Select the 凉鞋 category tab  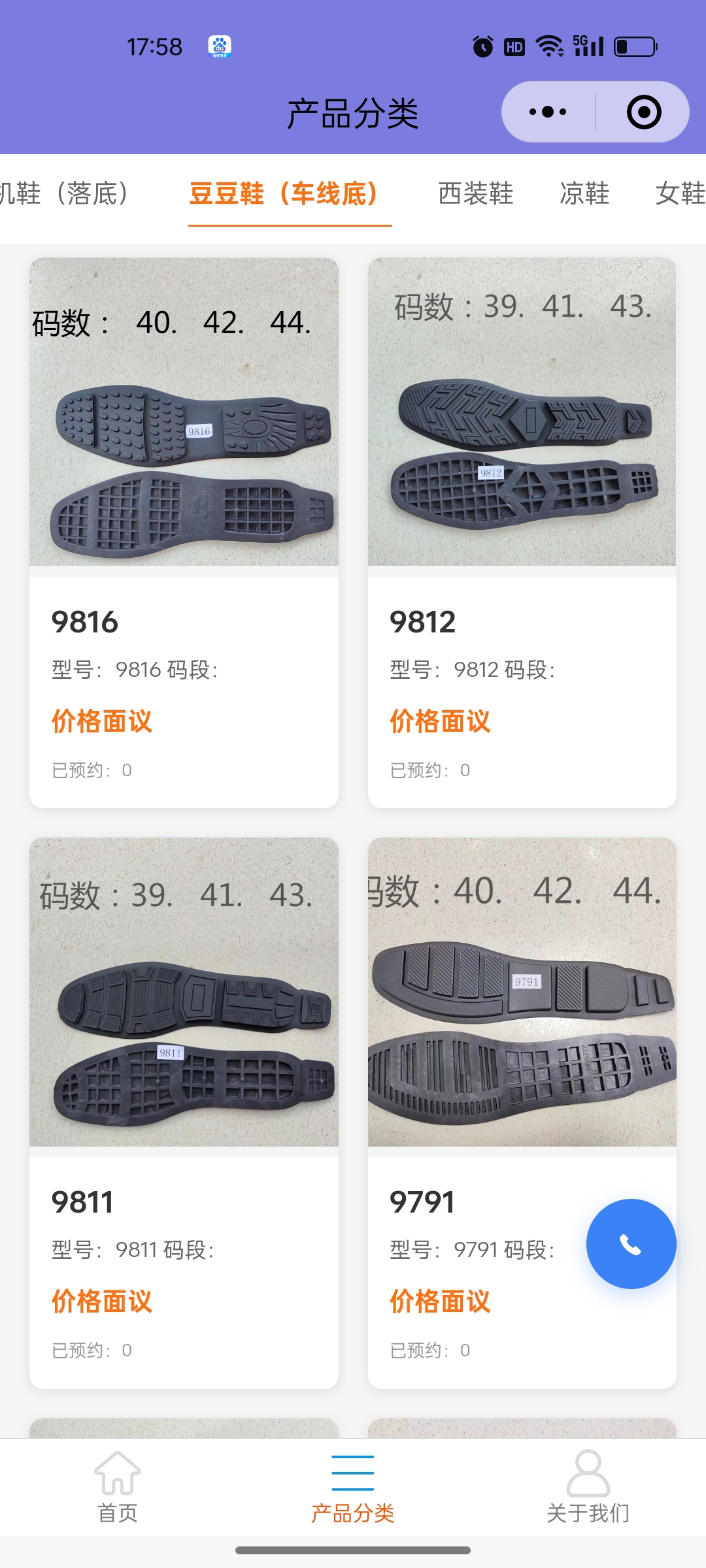click(x=584, y=193)
